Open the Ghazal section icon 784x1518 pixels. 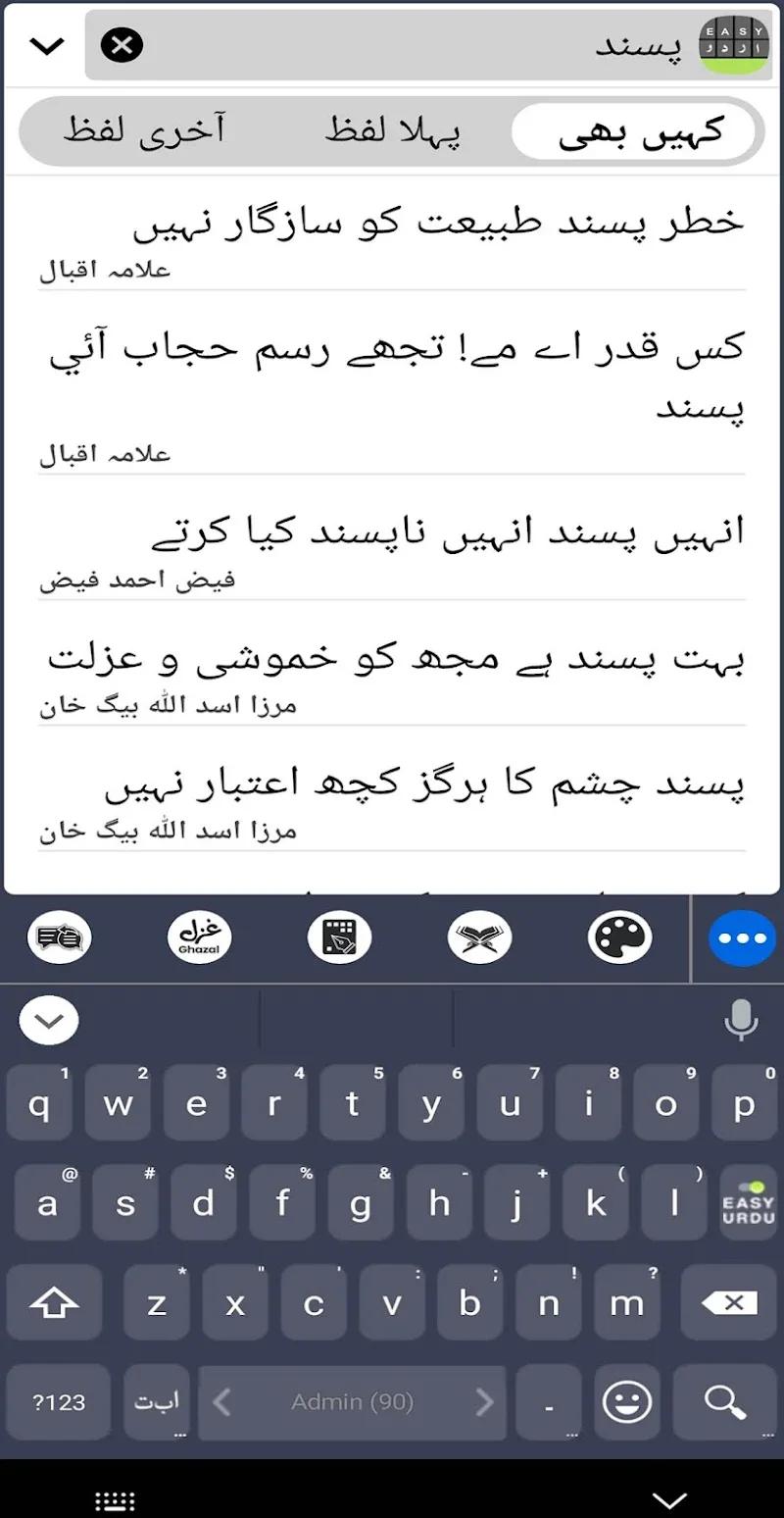(198, 937)
